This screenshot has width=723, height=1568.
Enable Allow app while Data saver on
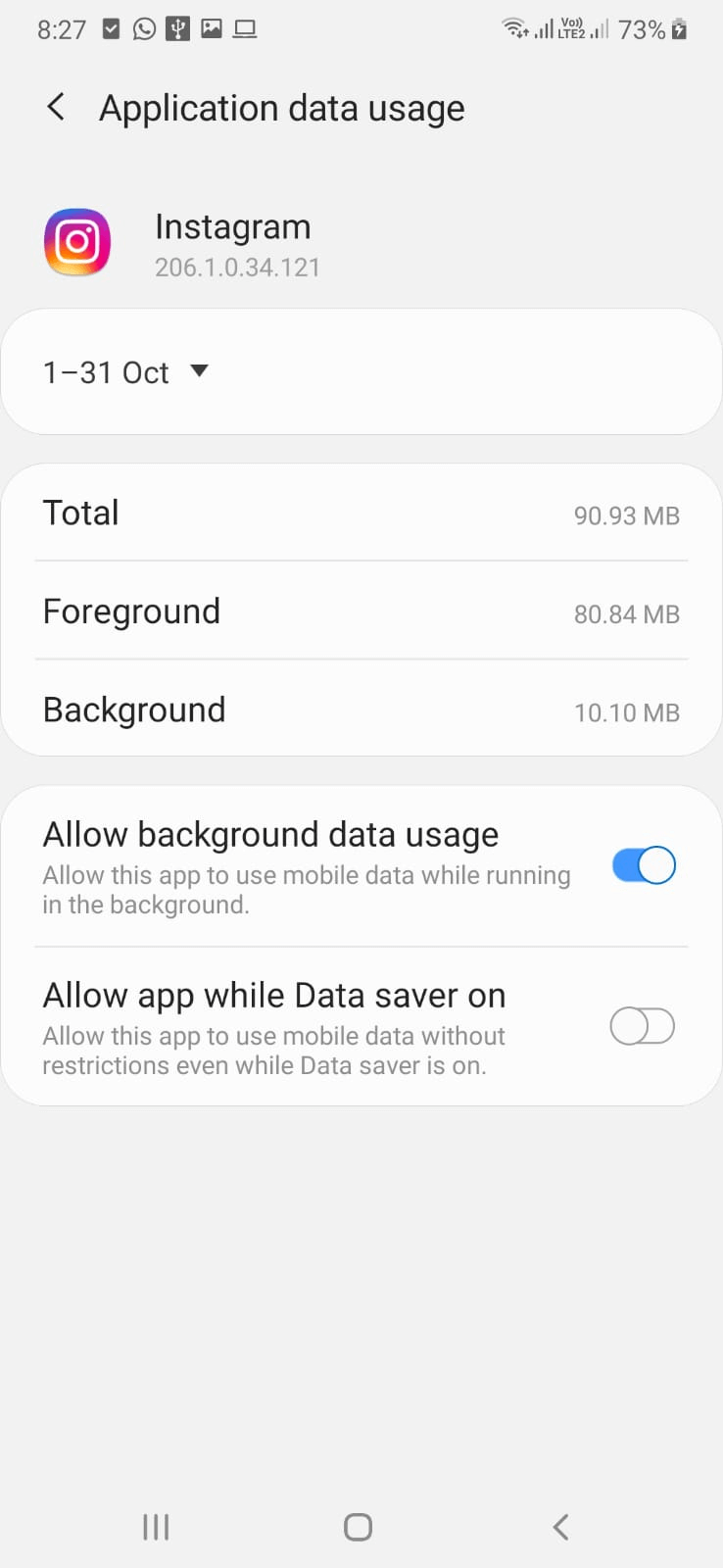pyautogui.click(x=643, y=1026)
